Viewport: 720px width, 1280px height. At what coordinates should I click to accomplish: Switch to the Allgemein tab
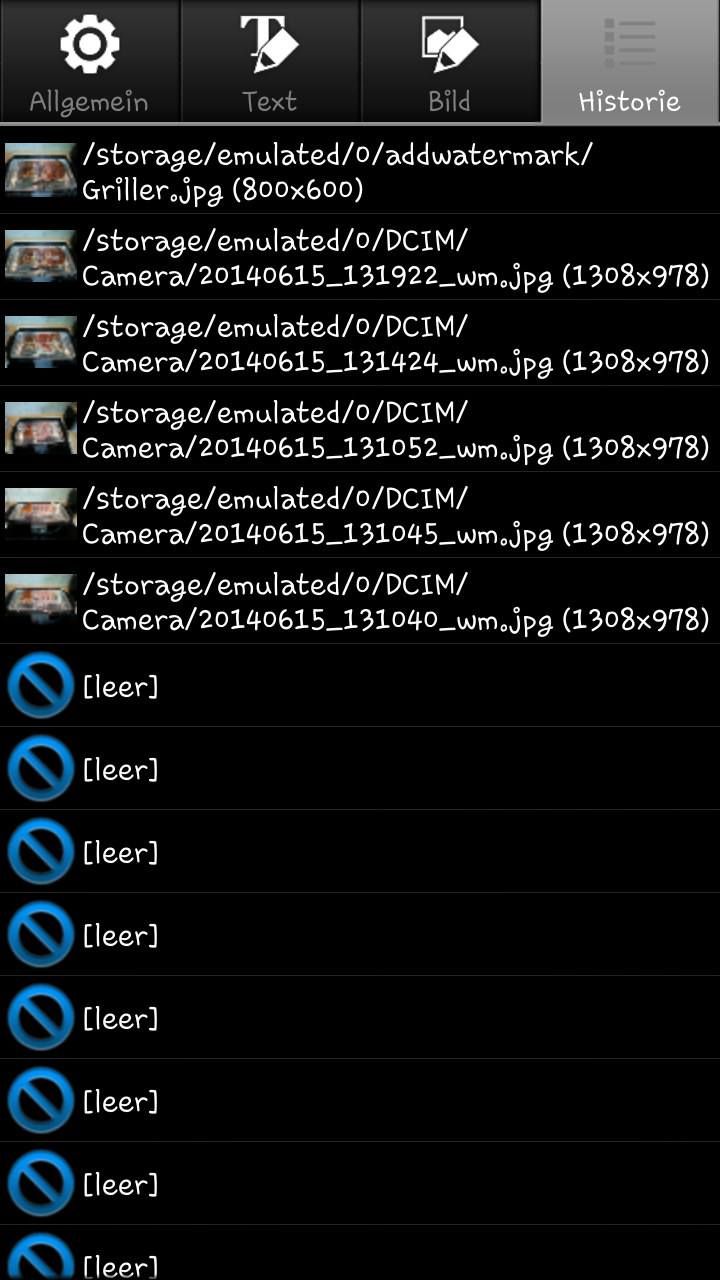click(90, 62)
